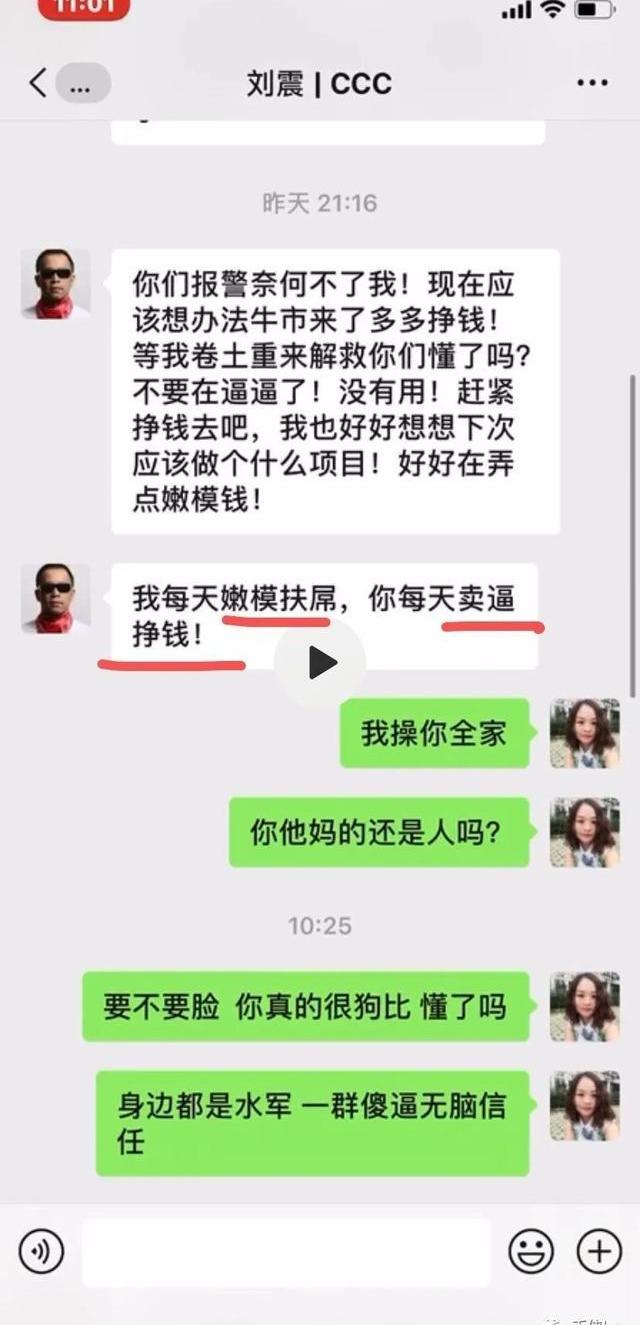Open the emoji sticker panel

click(531, 1251)
